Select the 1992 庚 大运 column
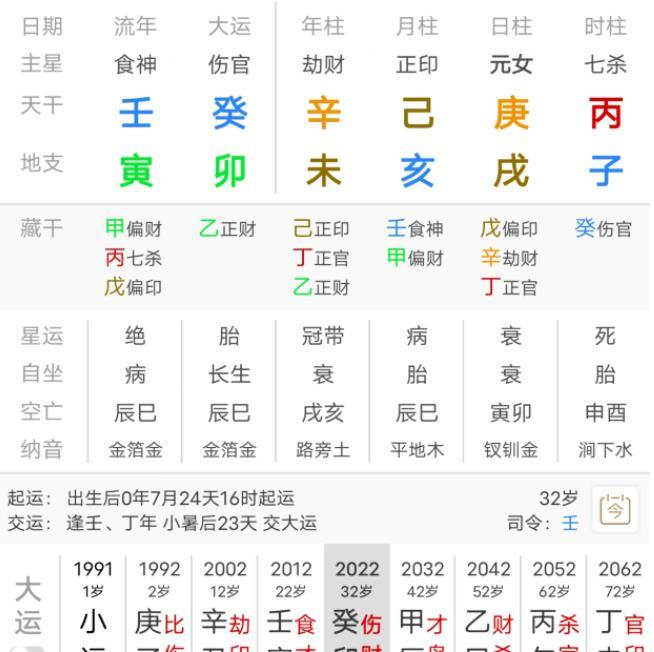654x652 pixels. tap(159, 600)
